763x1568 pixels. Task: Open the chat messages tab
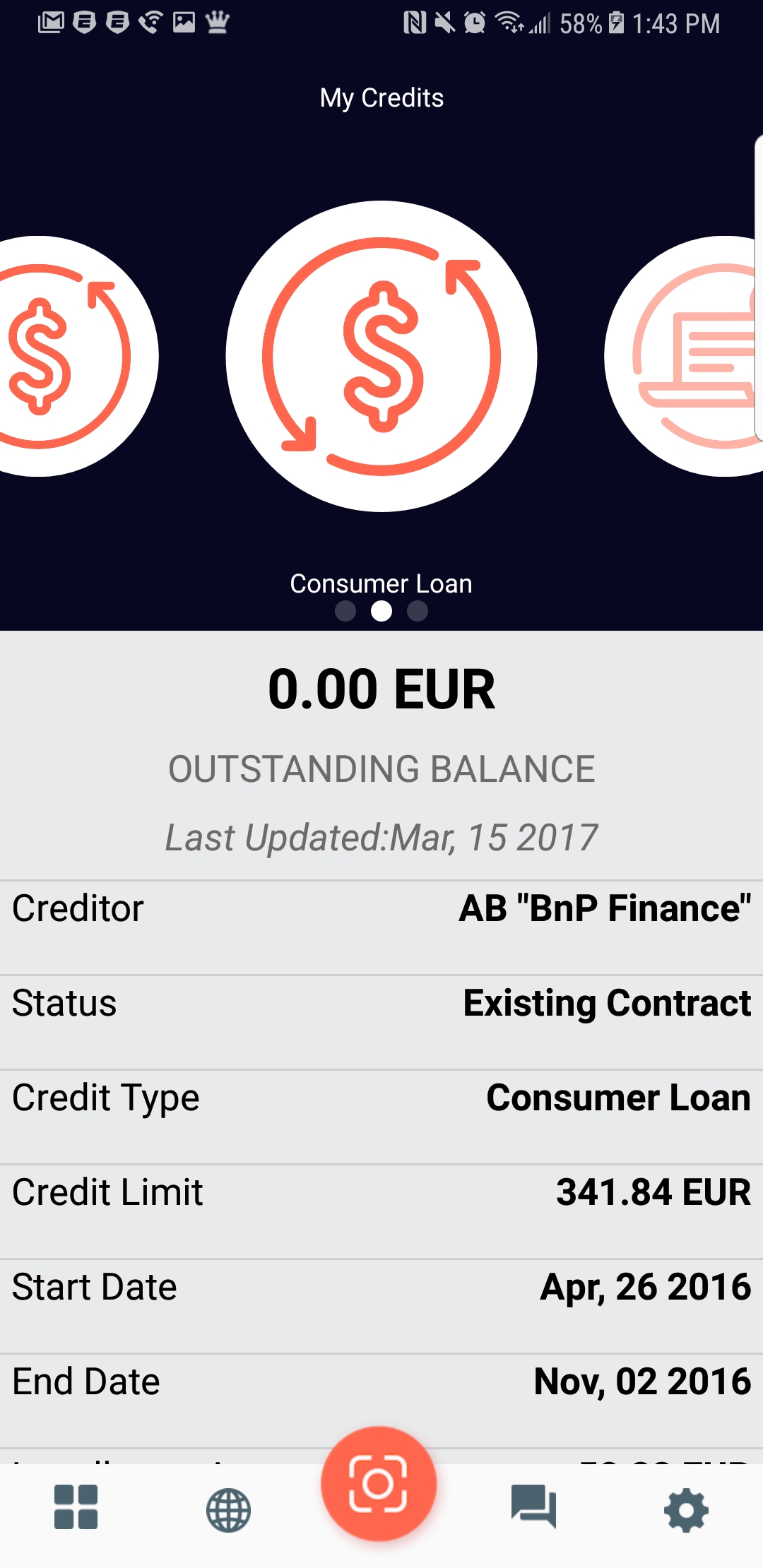[533, 1507]
